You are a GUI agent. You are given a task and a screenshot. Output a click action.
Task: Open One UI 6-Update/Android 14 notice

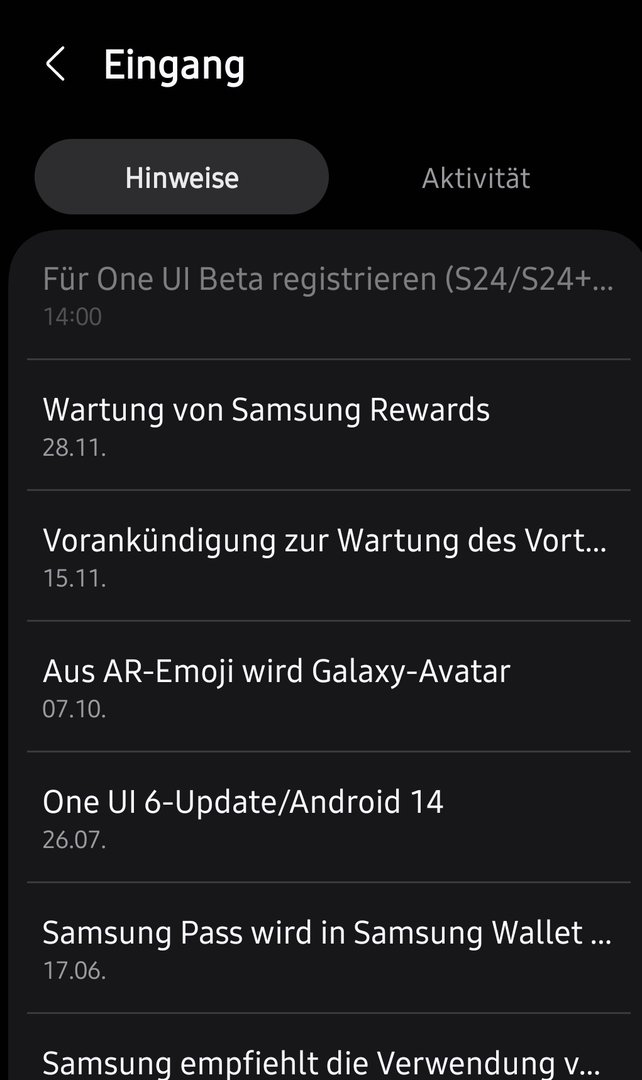(x=328, y=817)
